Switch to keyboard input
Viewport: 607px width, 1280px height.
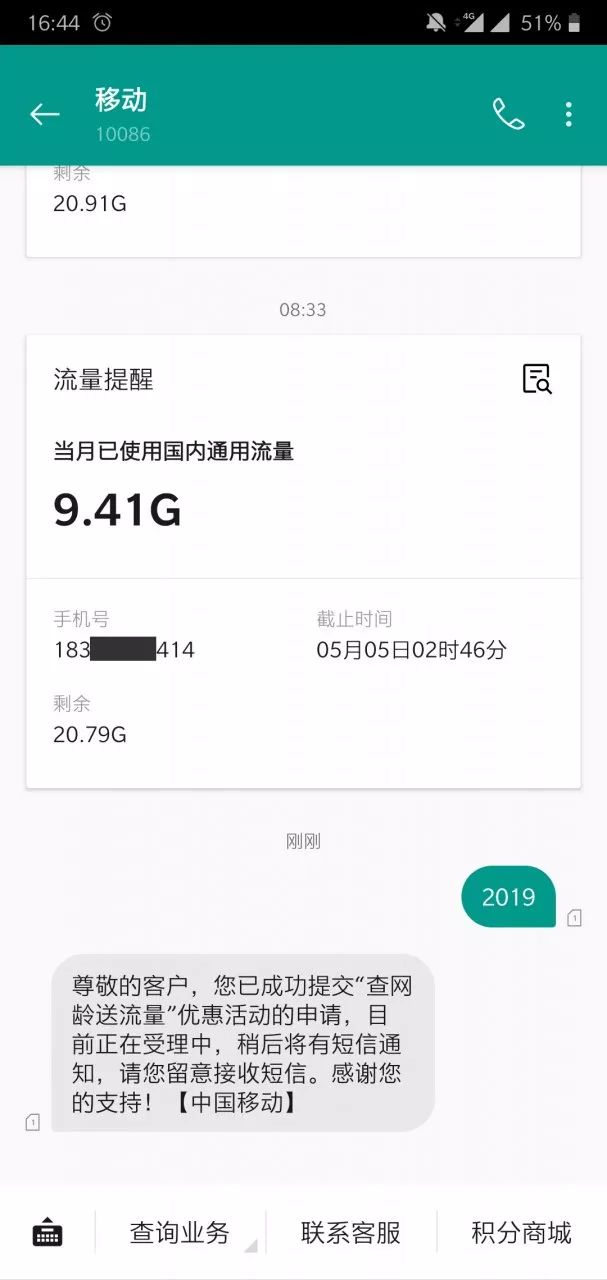tap(47, 1233)
